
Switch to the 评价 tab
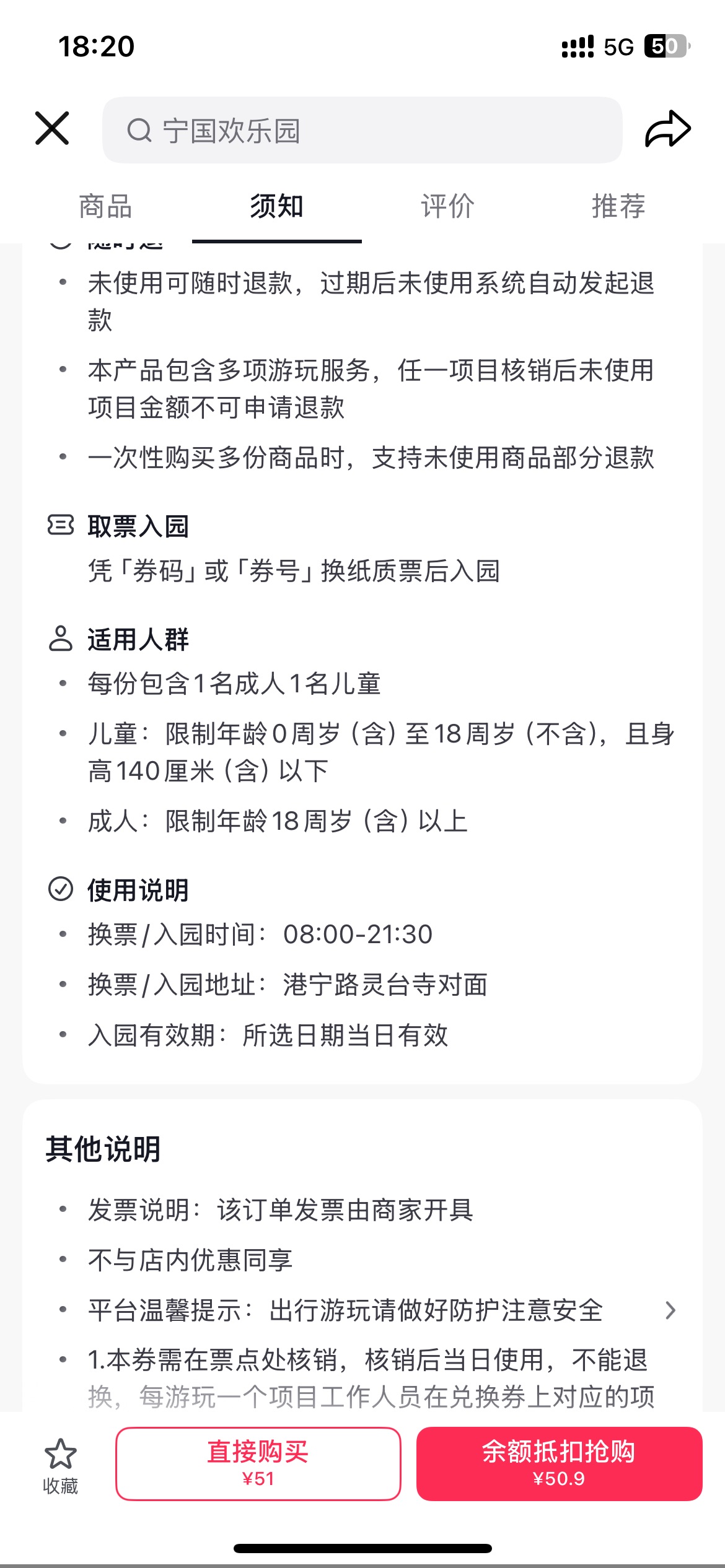pos(447,206)
